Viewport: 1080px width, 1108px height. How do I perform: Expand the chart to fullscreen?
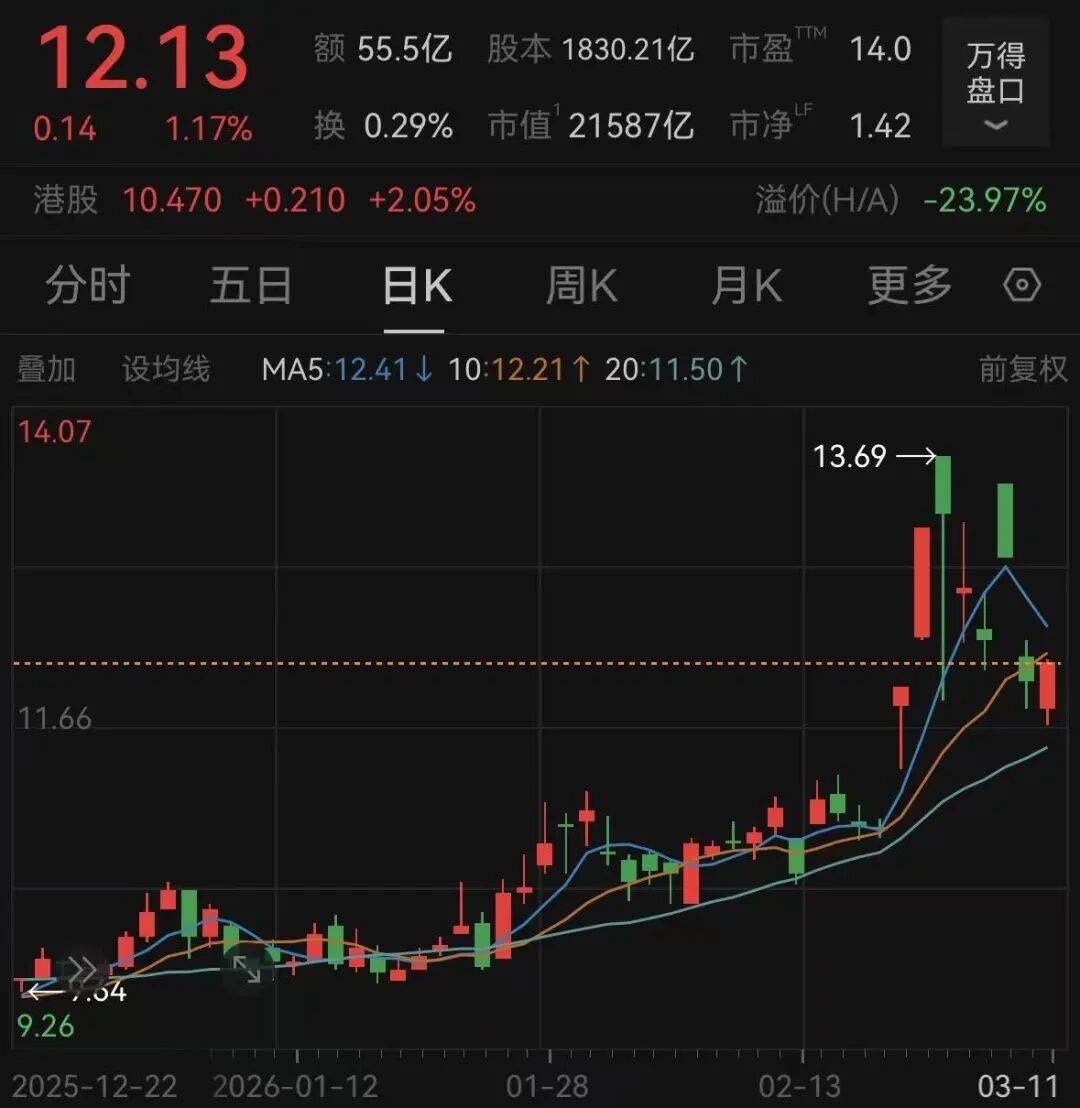(x=246, y=968)
